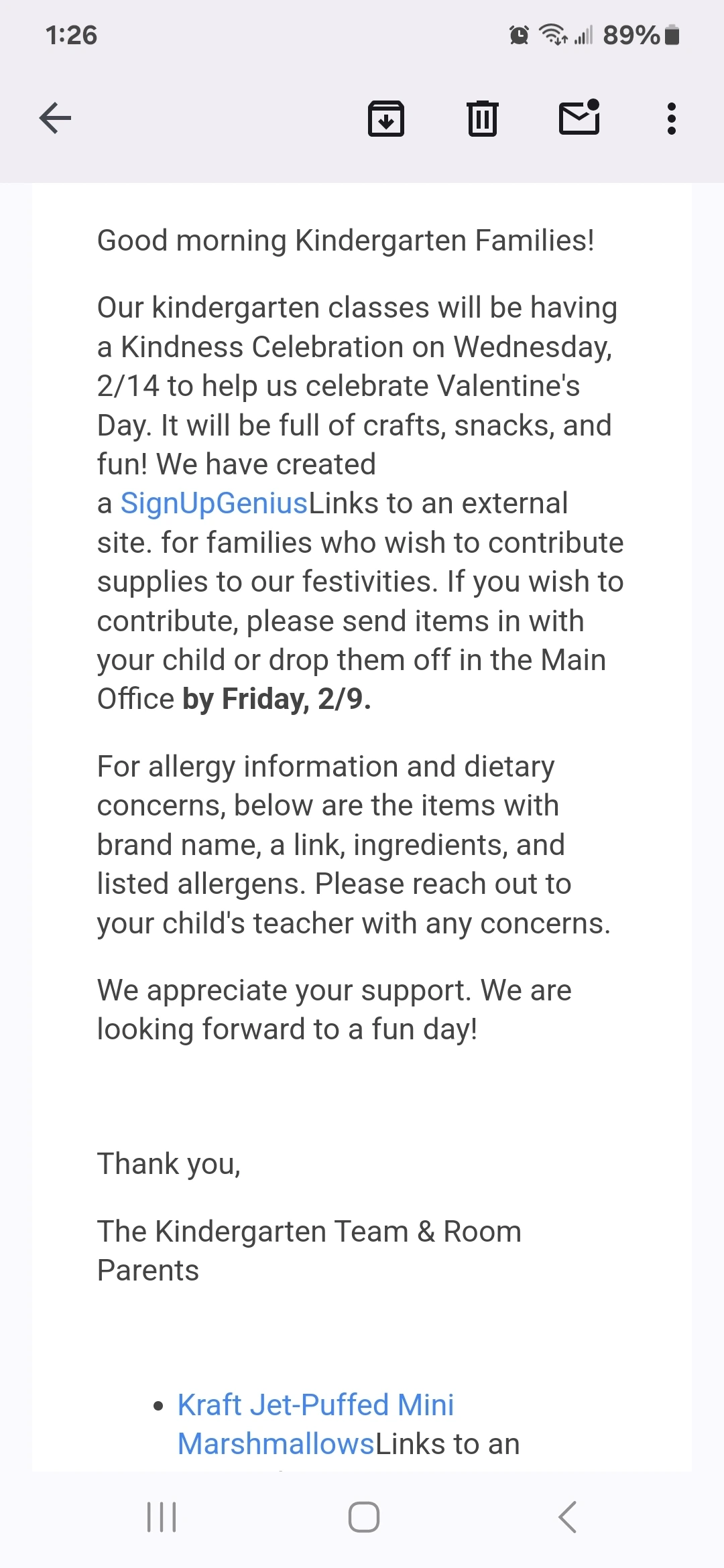Screen dimensions: 724x1568
Task: Open the overflow menu
Action: 671,119
